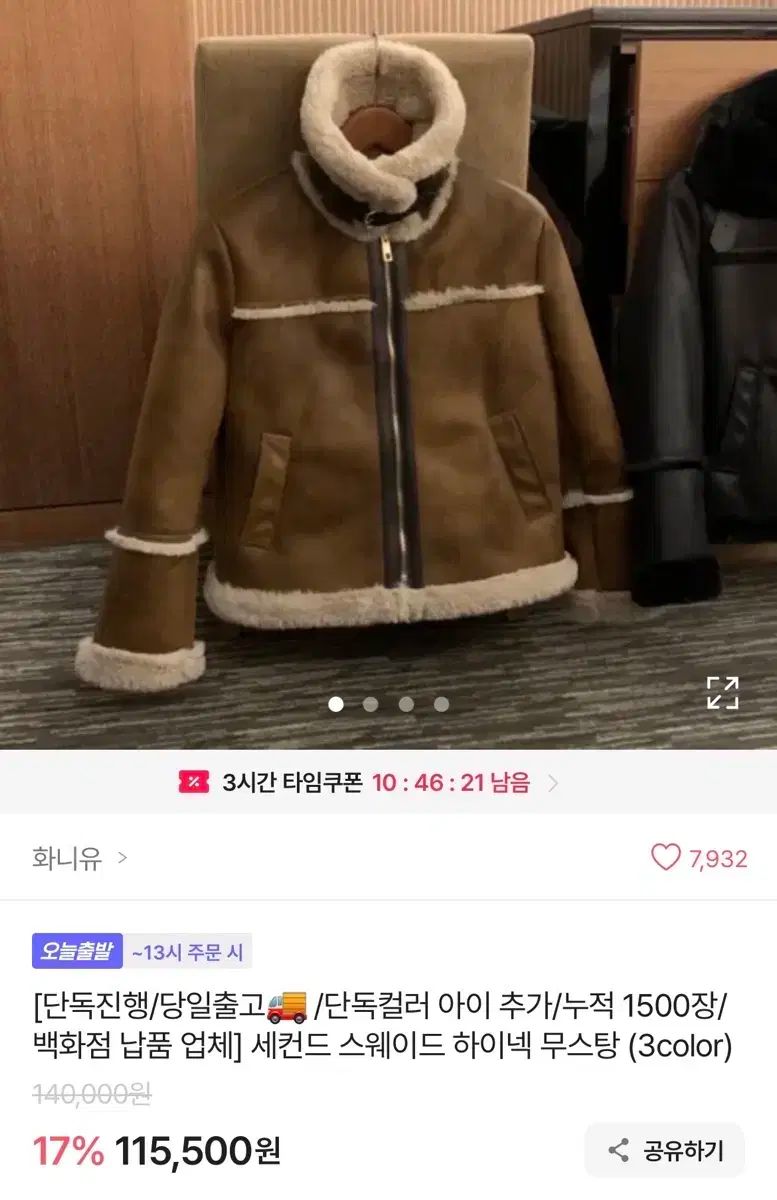Expand the product image to fullscreen
This screenshot has height=1200, width=777.
(x=722, y=692)
